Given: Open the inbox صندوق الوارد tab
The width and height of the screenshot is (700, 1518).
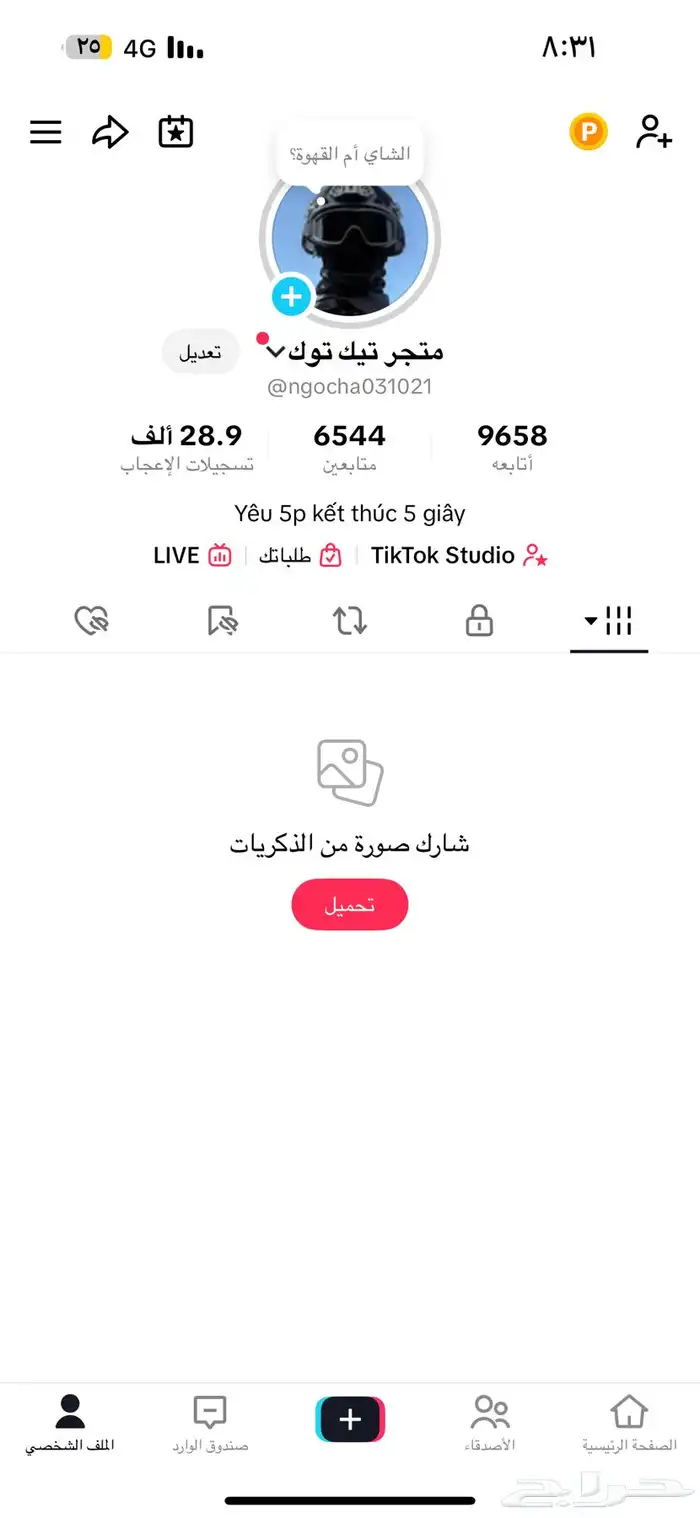Looking at the screenshot, I should pos(210,1424).
